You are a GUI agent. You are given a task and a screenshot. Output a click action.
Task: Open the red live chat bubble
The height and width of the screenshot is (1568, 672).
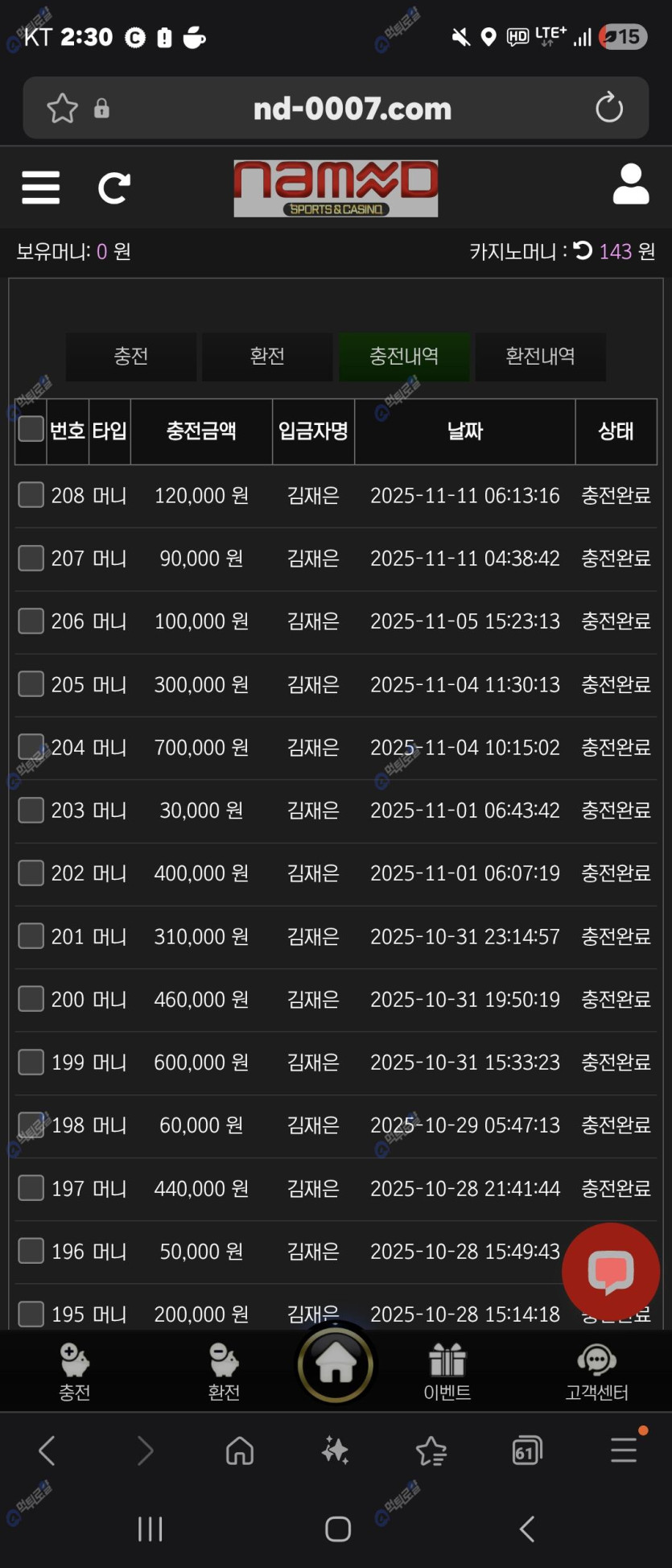[611, 1273]
